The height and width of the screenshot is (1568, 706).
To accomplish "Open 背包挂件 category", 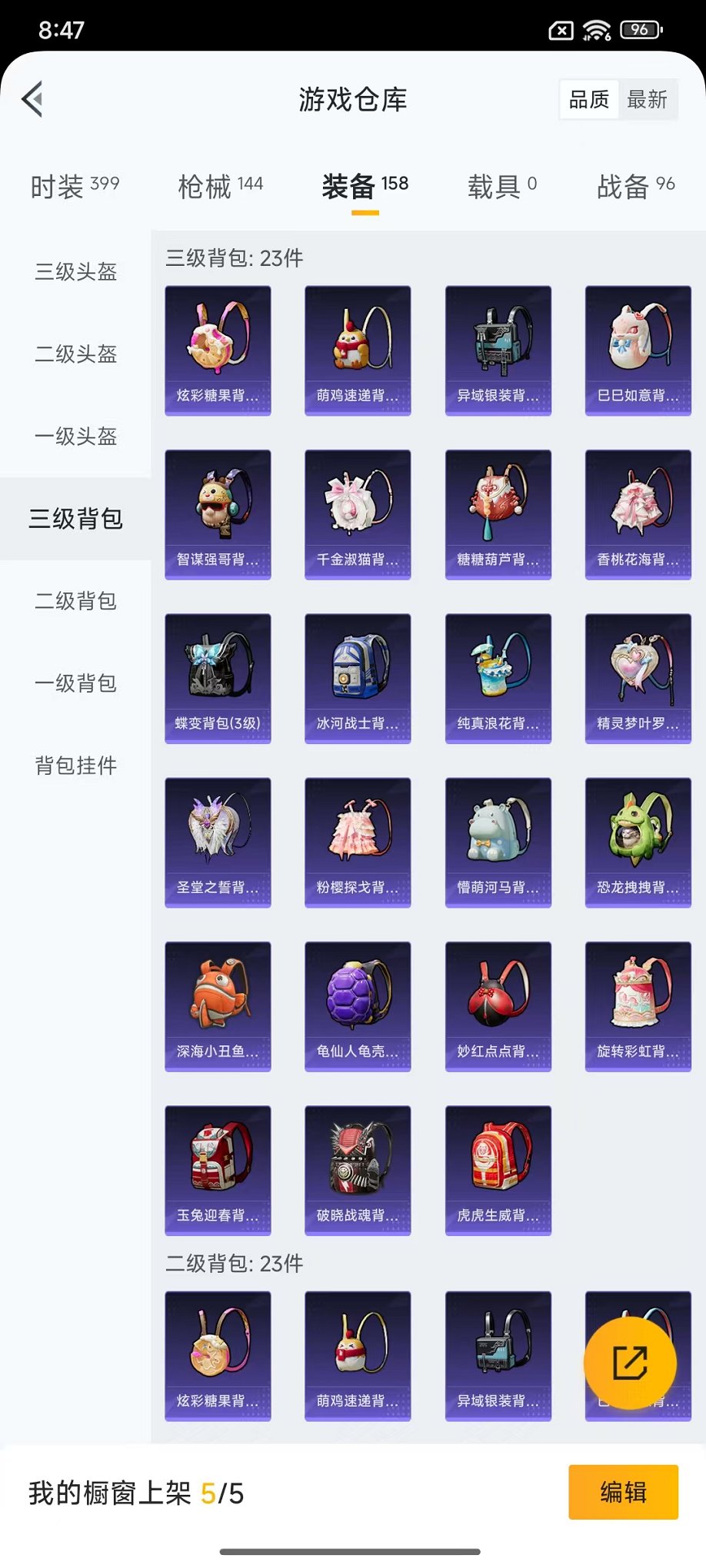I will coord(75,765).
